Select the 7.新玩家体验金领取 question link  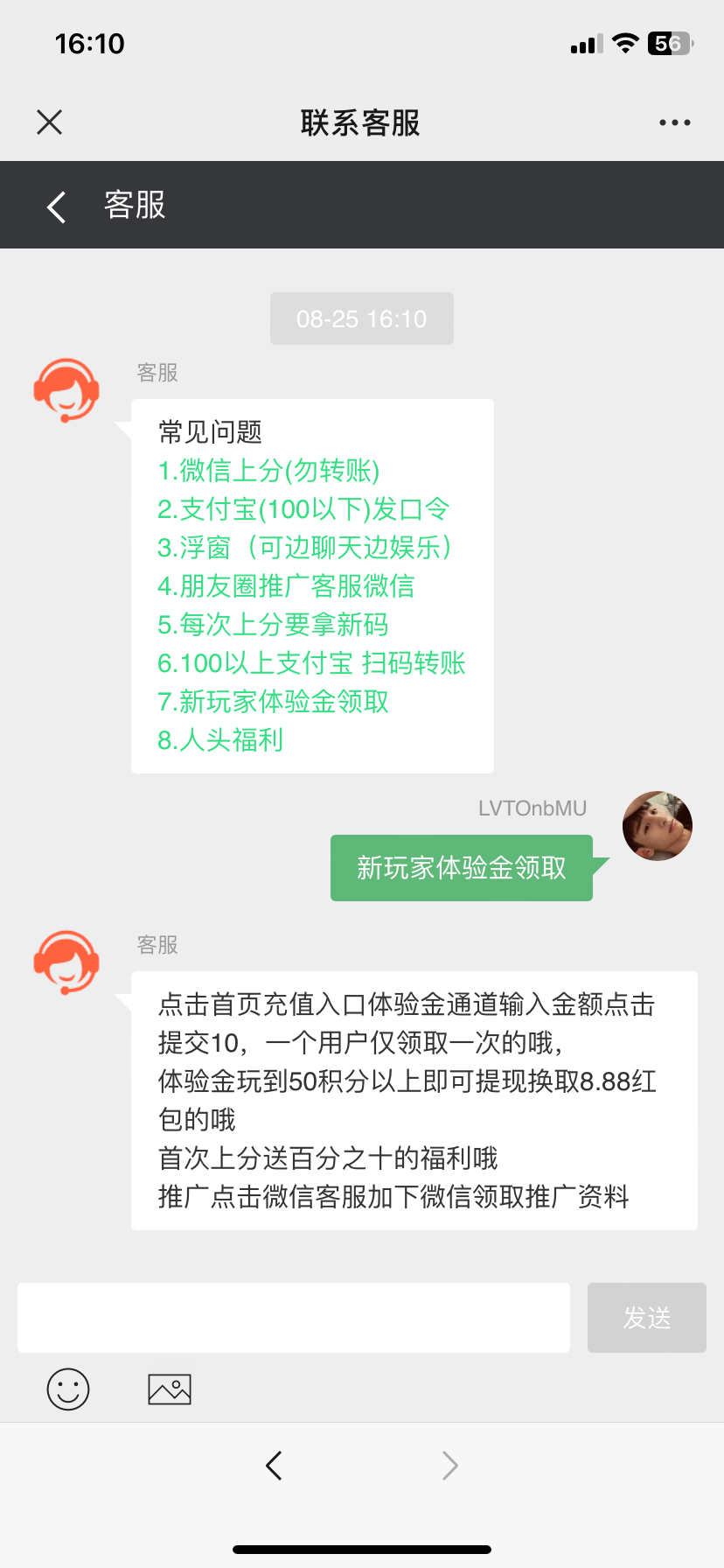click(272, 702)
